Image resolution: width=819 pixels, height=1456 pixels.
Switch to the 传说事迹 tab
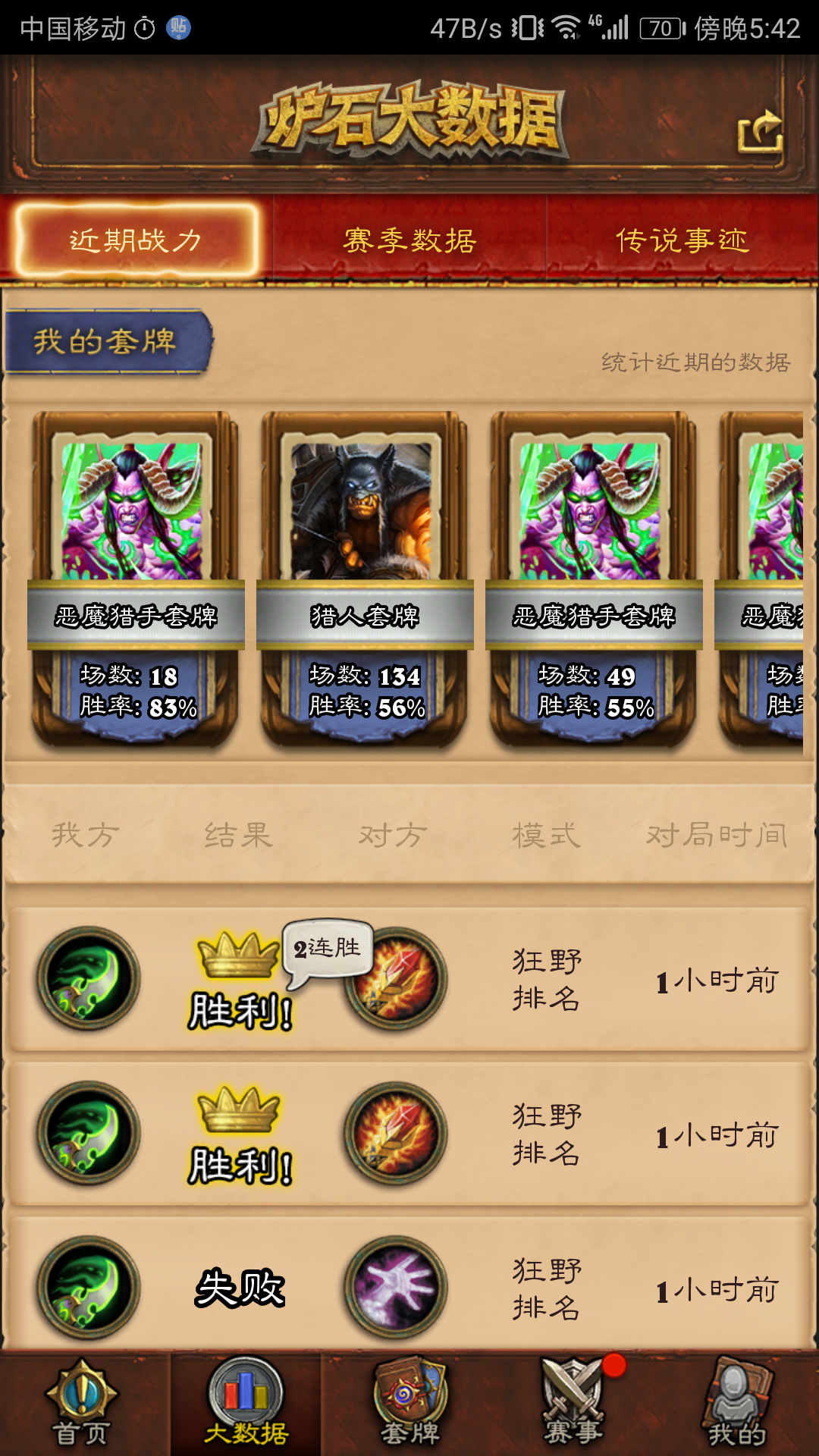point(682,240)
